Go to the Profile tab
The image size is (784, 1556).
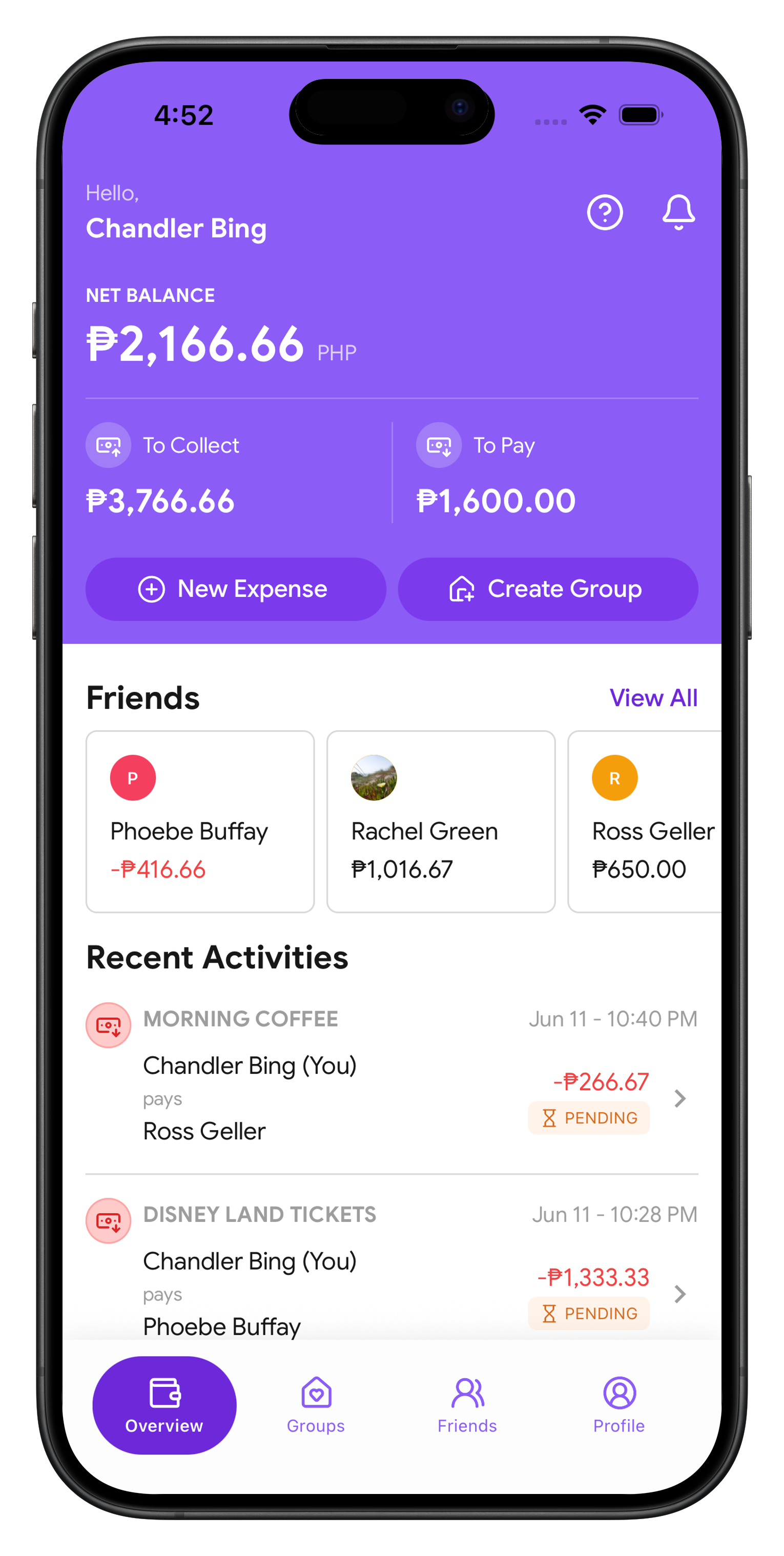(x=619, y=1405)
